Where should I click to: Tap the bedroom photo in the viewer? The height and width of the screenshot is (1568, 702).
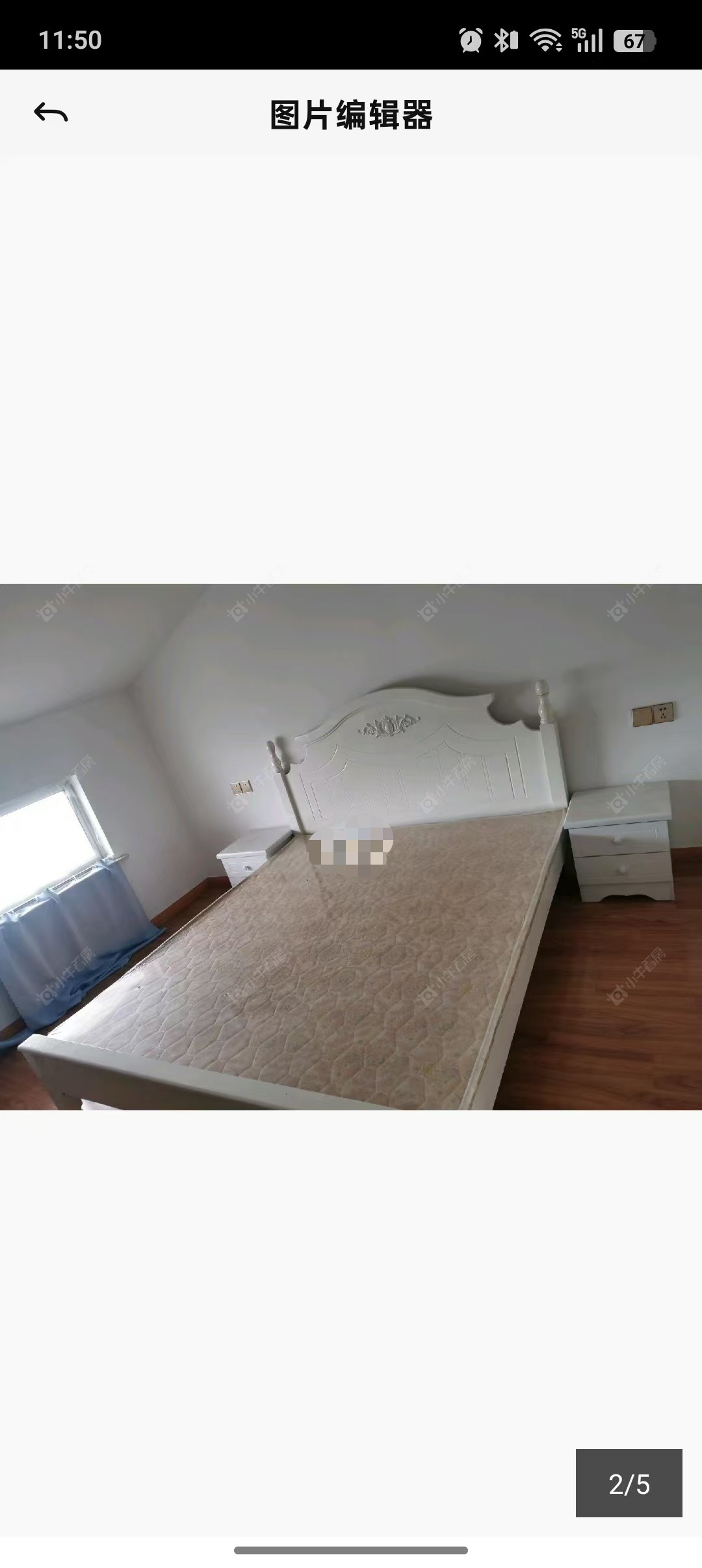click(x=351, y=846)
